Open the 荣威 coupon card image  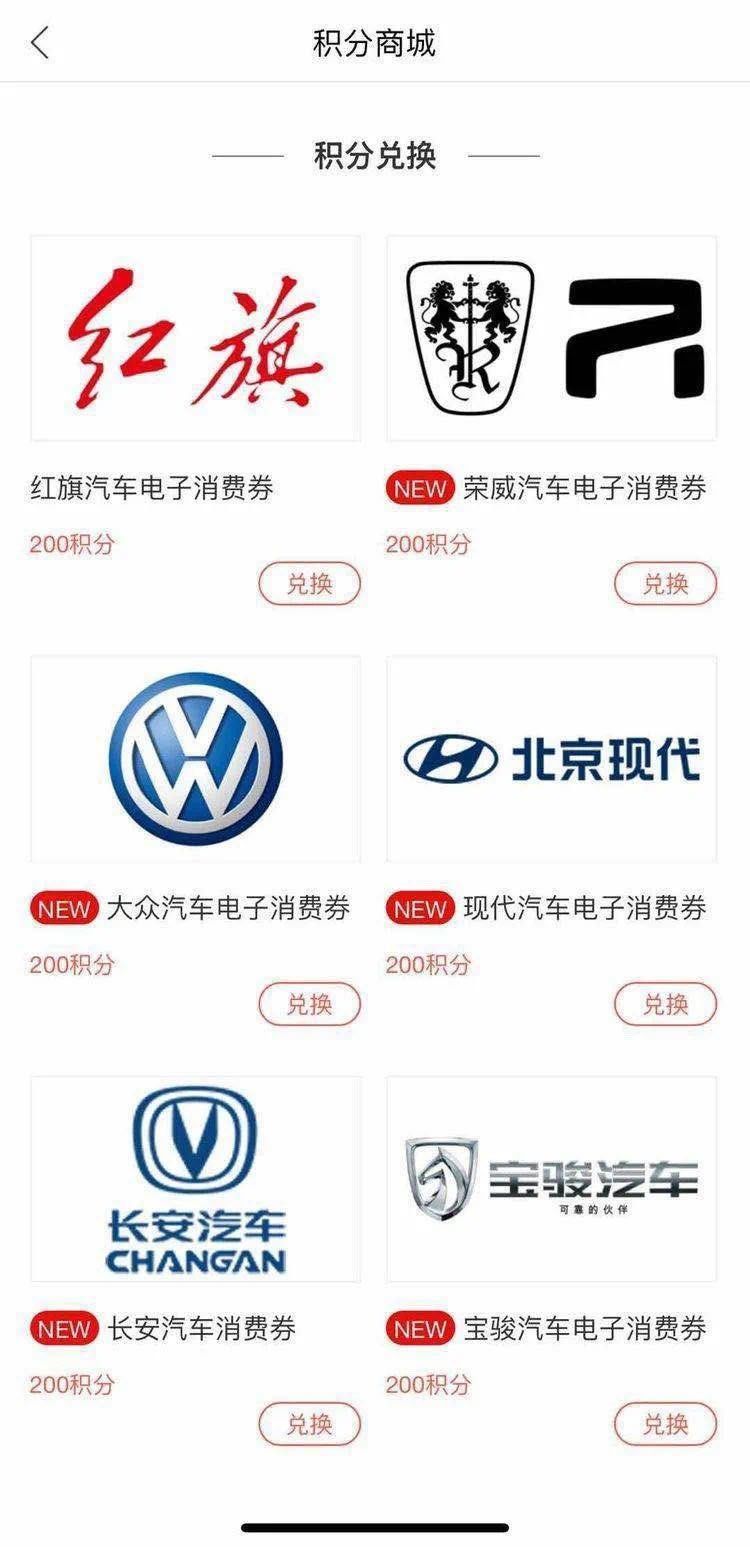[x=551, y=338]
